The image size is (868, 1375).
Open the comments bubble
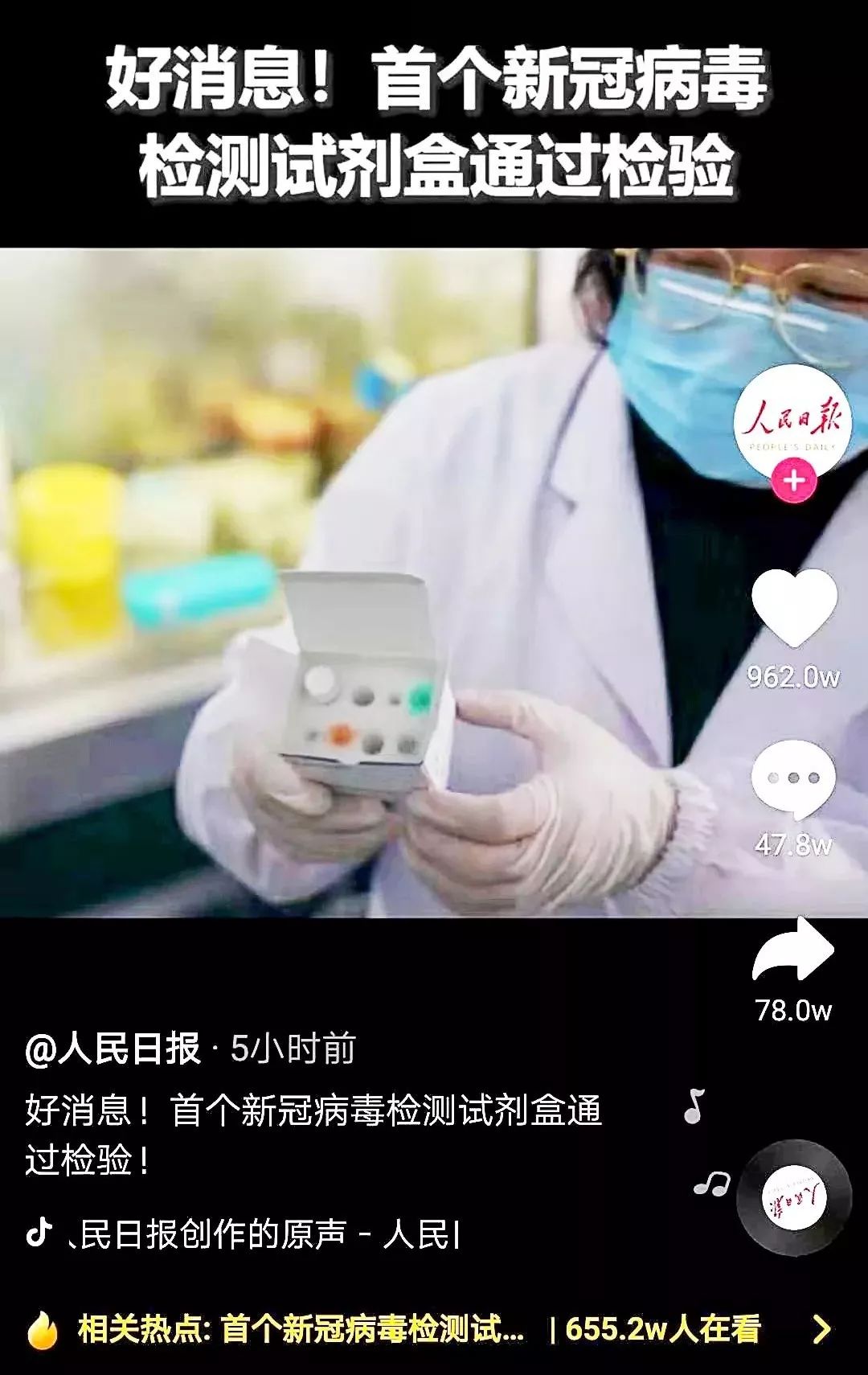[x=793, y=778]
